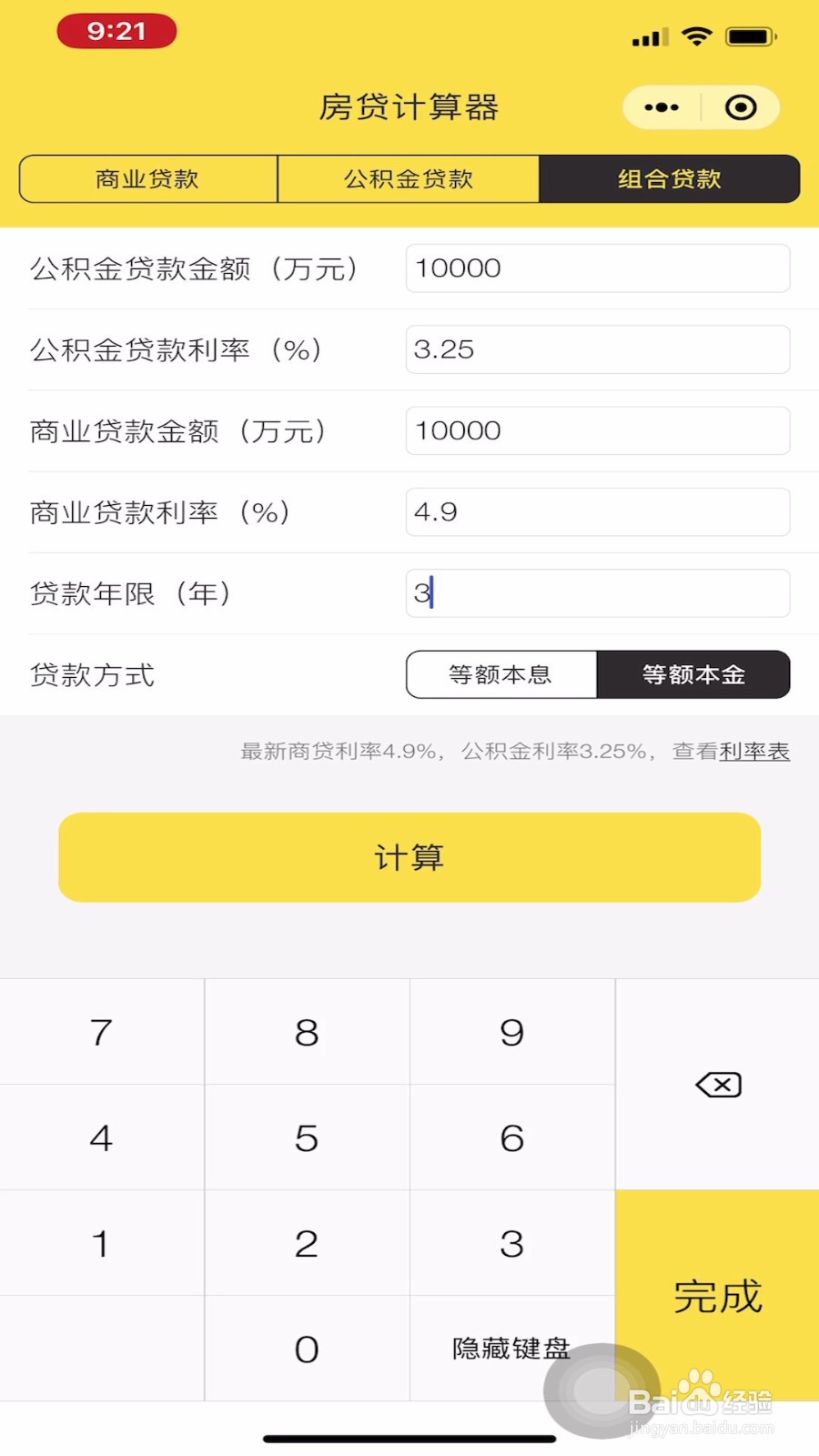Tap 隐藏键盘 to hide the keyboard

point(511,1350)
